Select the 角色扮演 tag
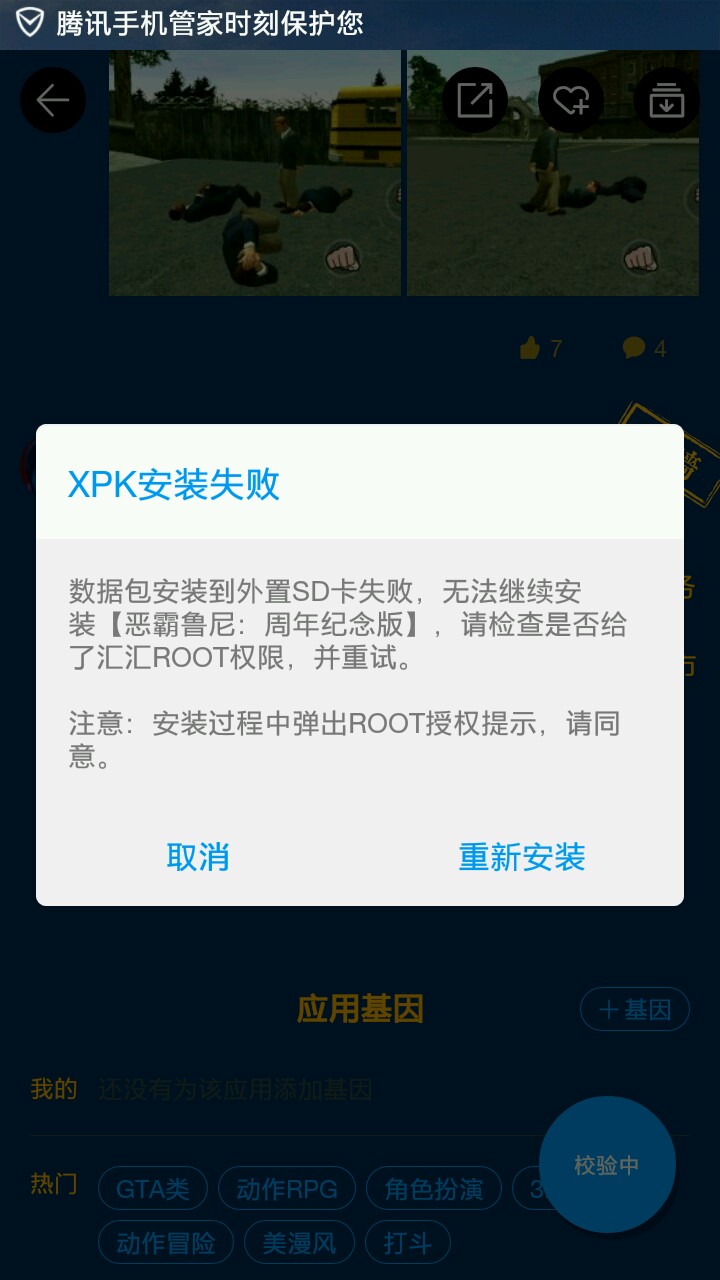 (x=434, y=1189)
